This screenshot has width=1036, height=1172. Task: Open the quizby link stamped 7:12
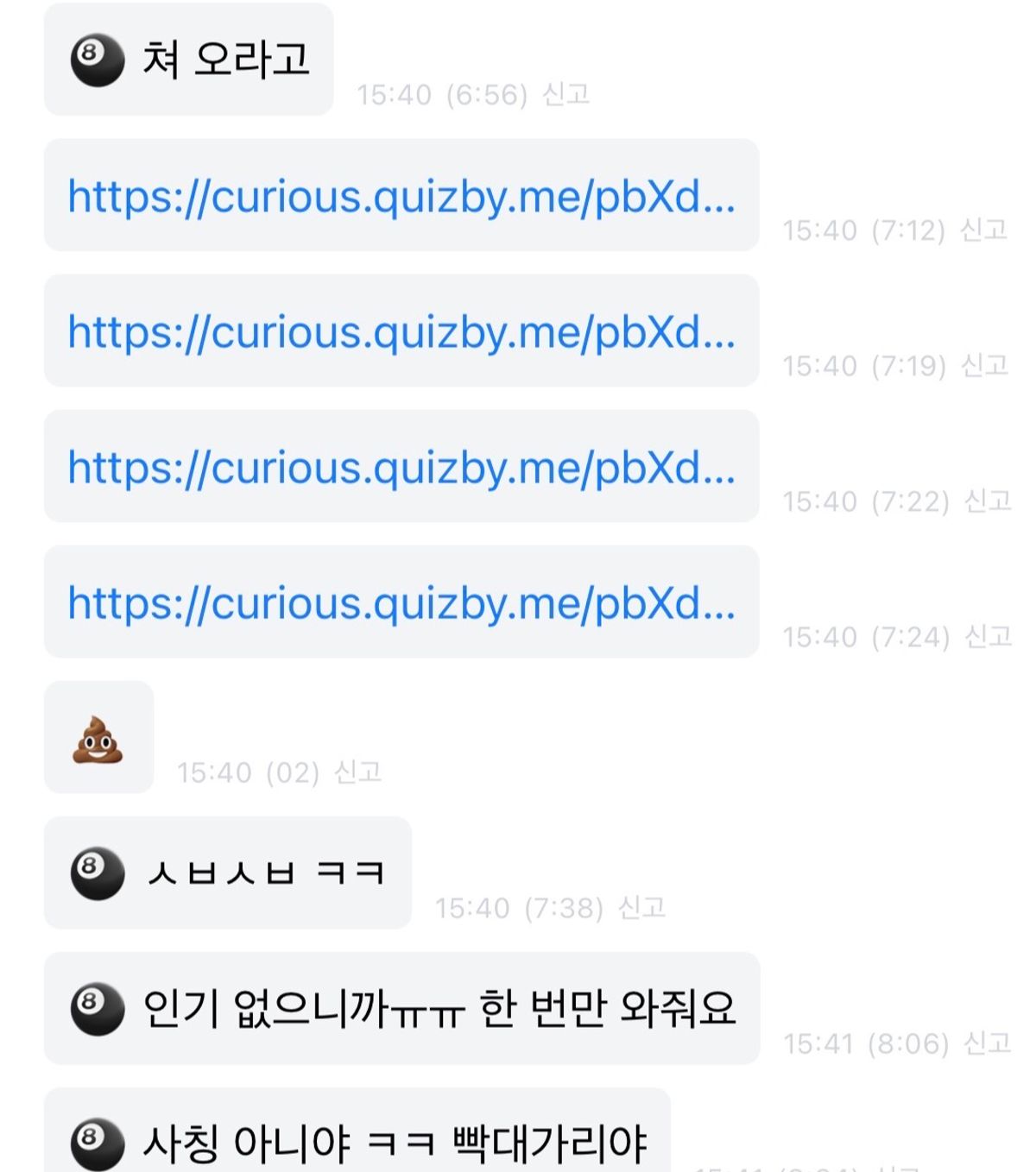tap(401, 197)
